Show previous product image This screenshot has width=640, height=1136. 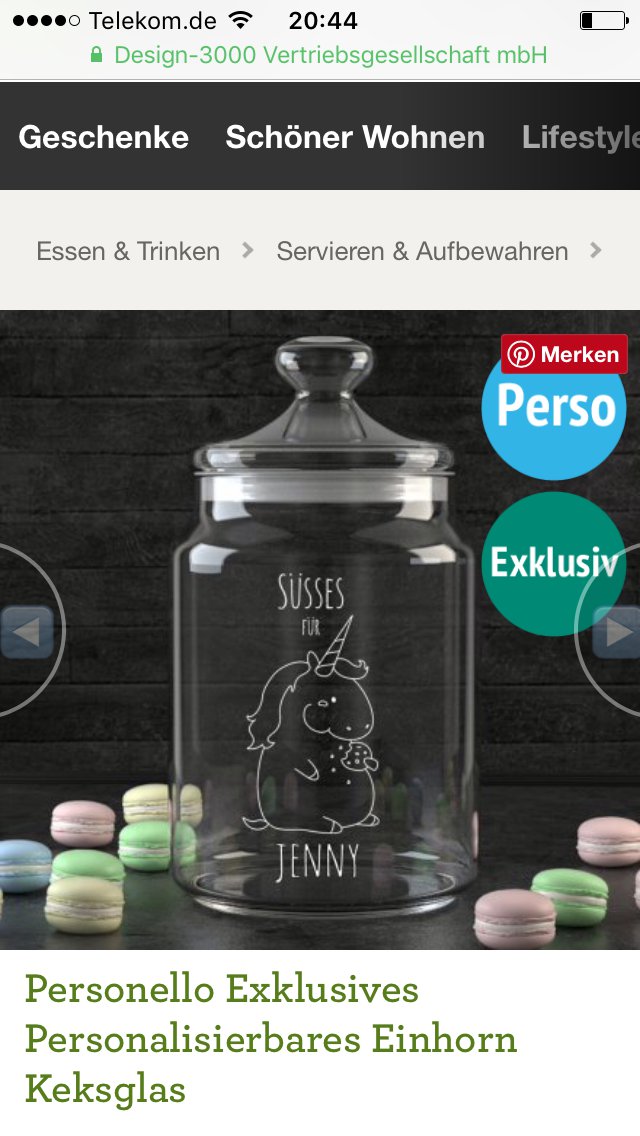click(26, 631)
